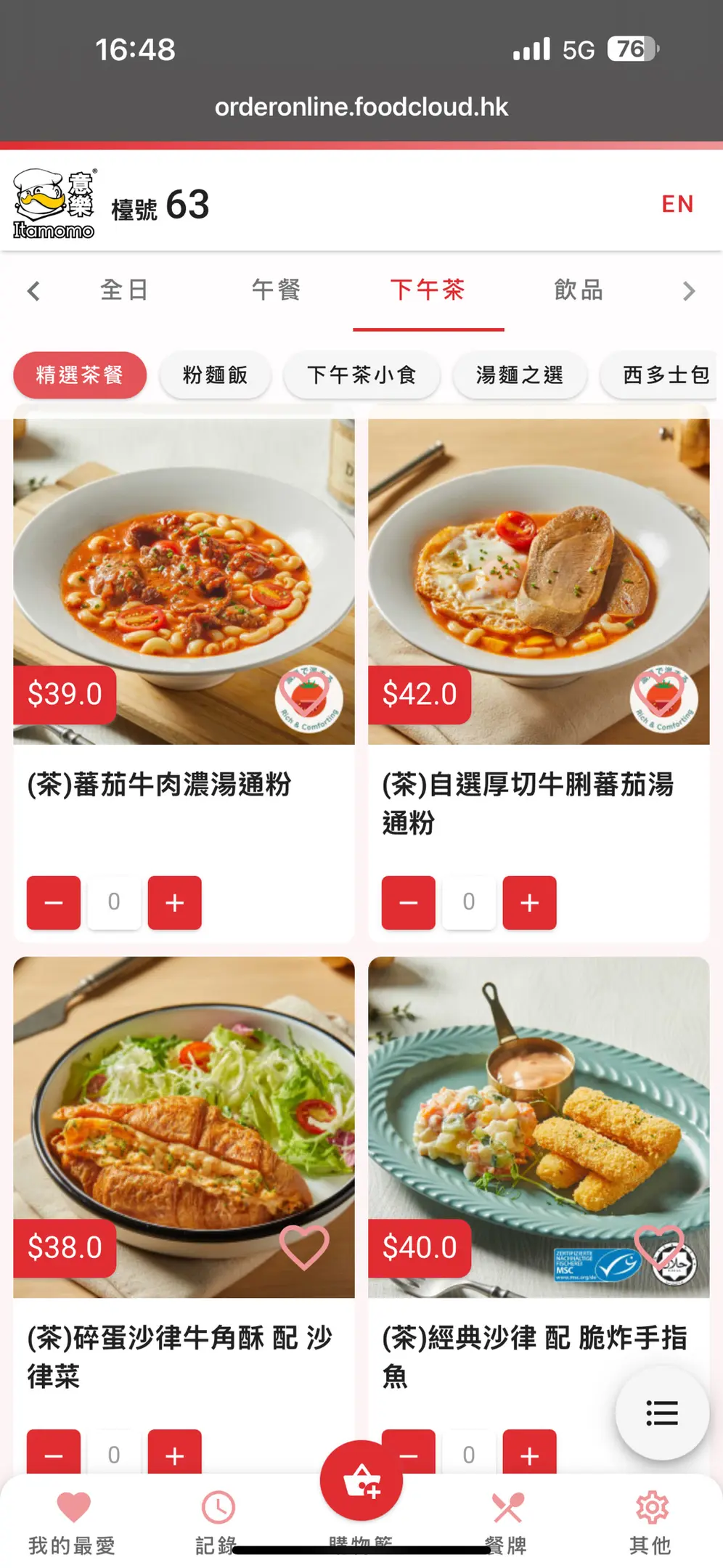This screenshot has width=723, height=1568.
Task: Switch to the 餐牌 menu tab
Action: (507, 1522)
